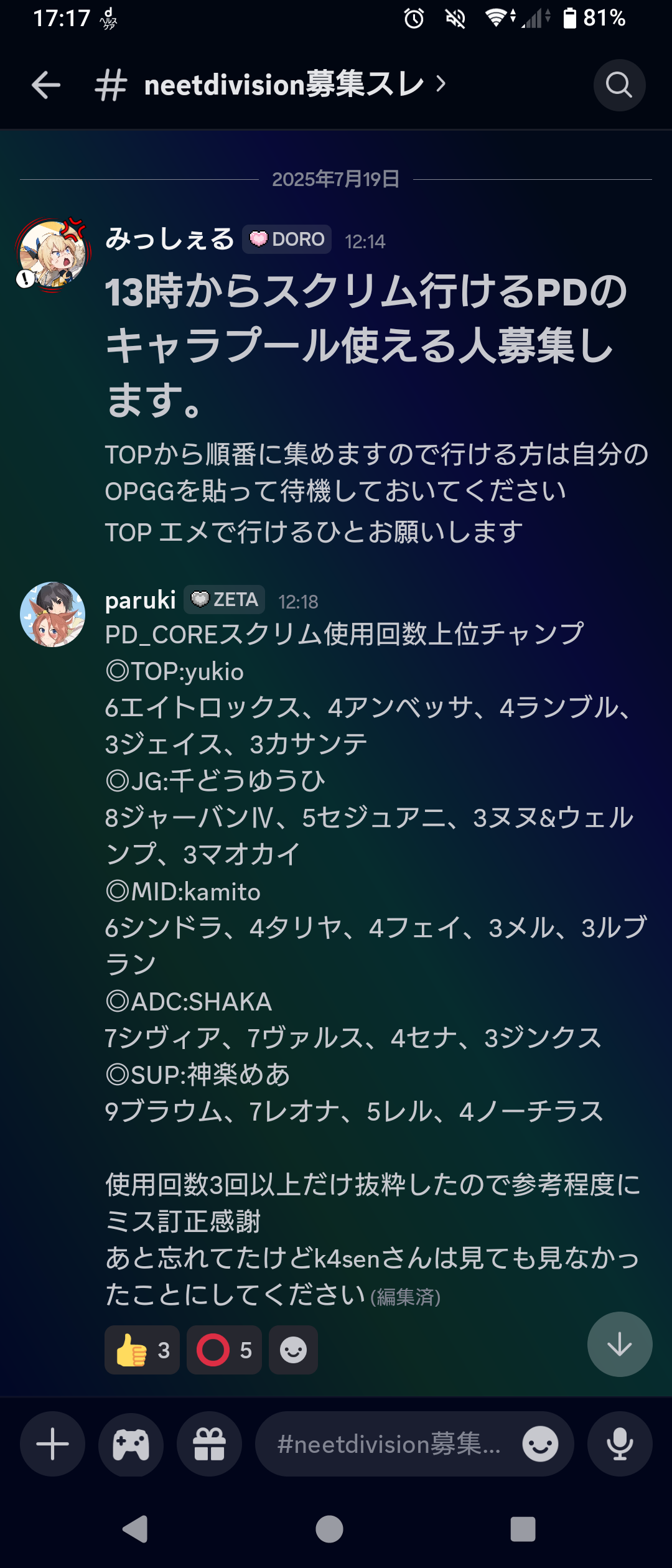Open the plus attachment menu
Image resolution: width=672 pixels, height=1568 pixels.
coord(53,1444)
